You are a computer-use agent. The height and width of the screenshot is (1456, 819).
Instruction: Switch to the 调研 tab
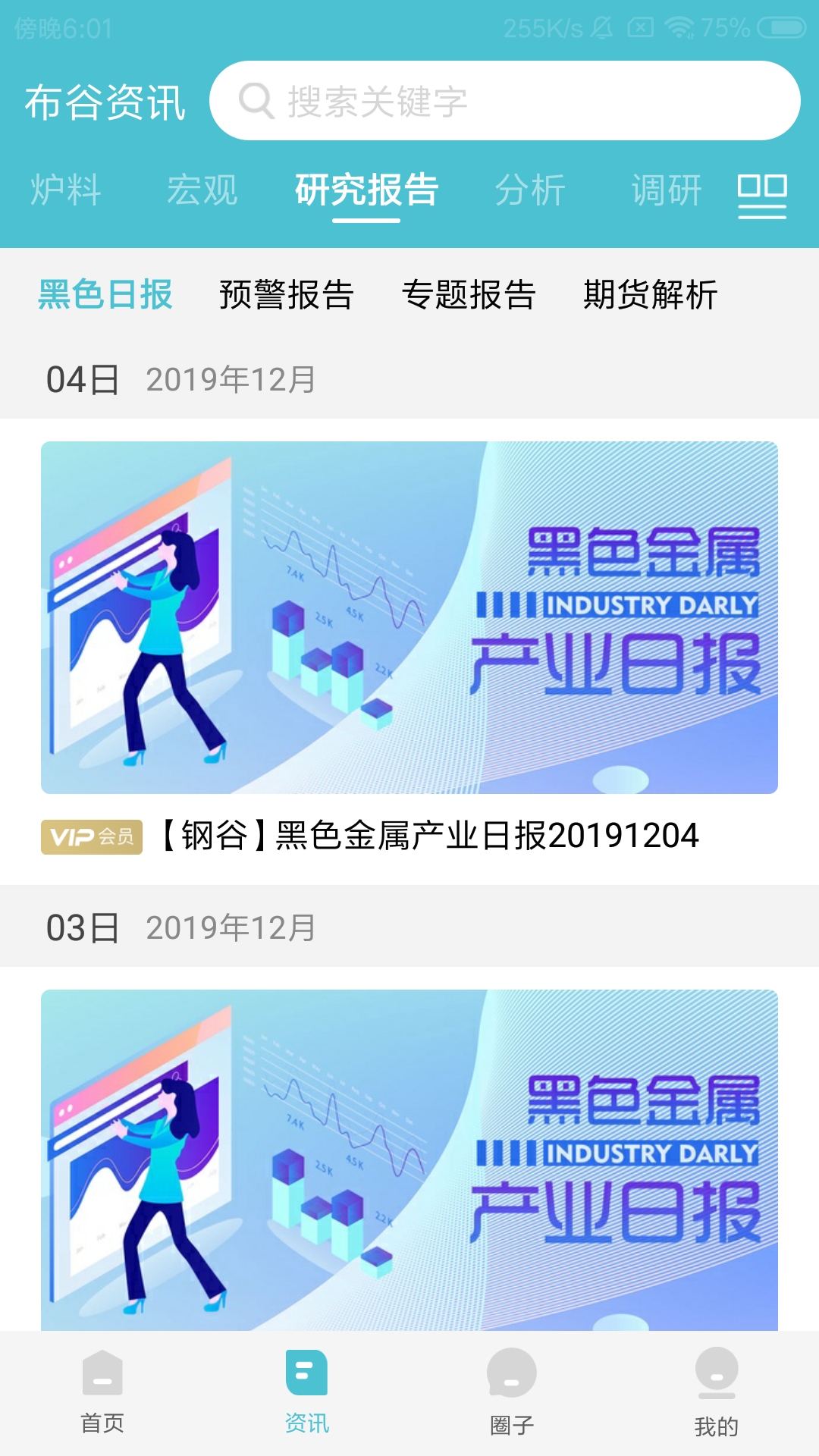pyautogui.click(x=667, y=190)
